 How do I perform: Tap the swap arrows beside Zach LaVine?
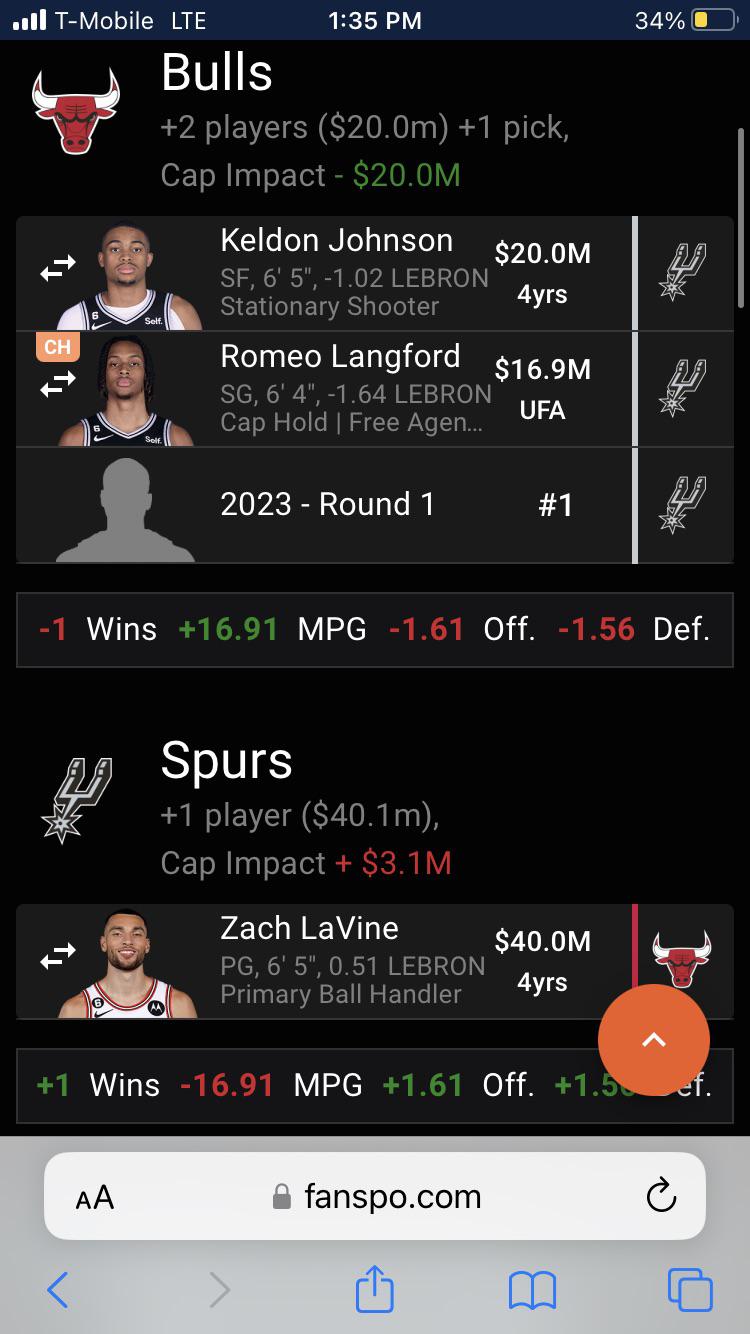click(58, 958)
